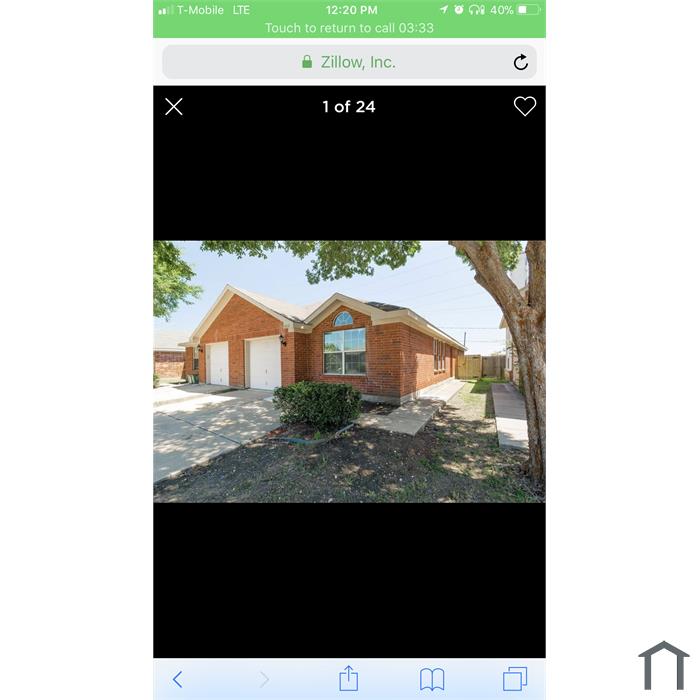Show all open Safari tabs

coord(514,680)
